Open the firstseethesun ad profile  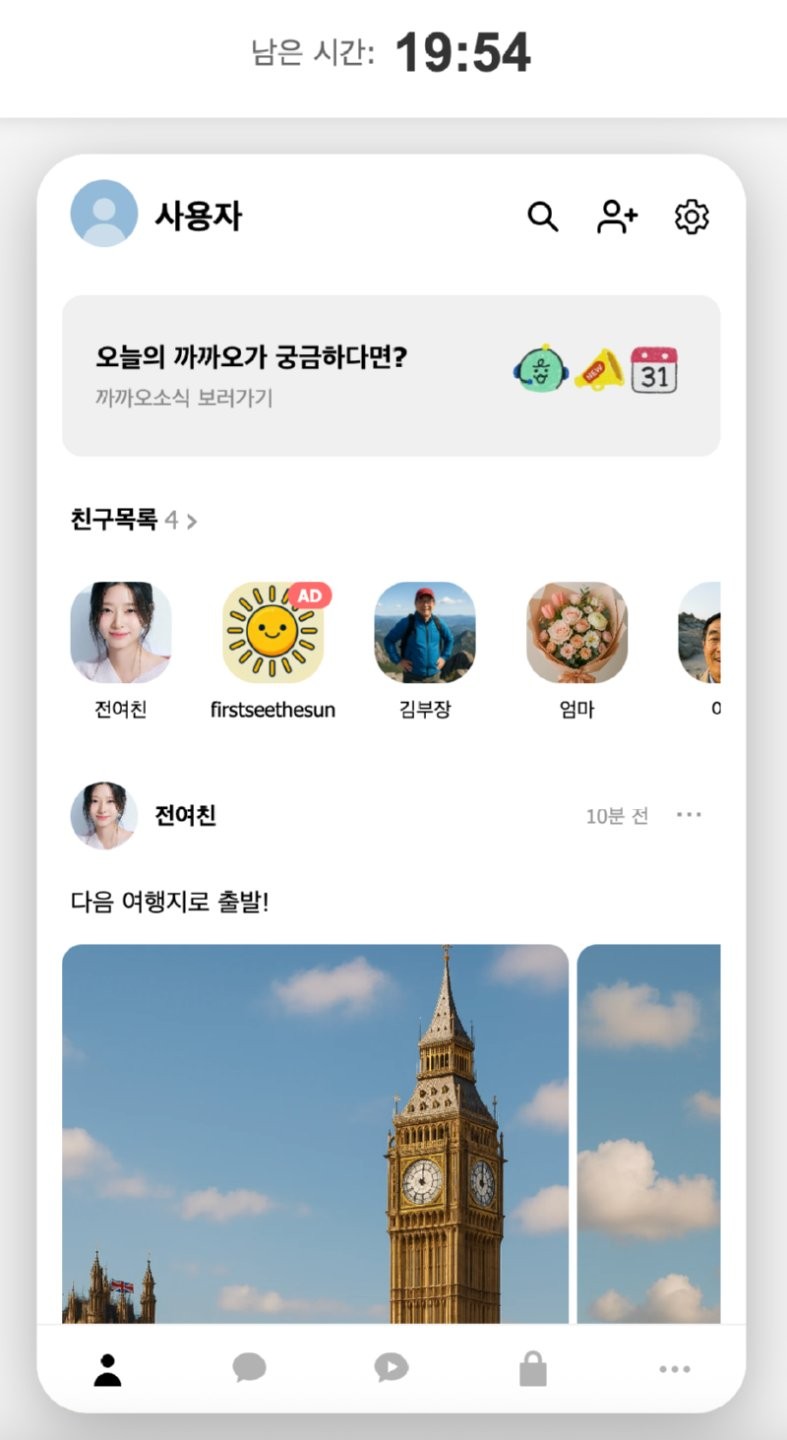tap(273, 633)
